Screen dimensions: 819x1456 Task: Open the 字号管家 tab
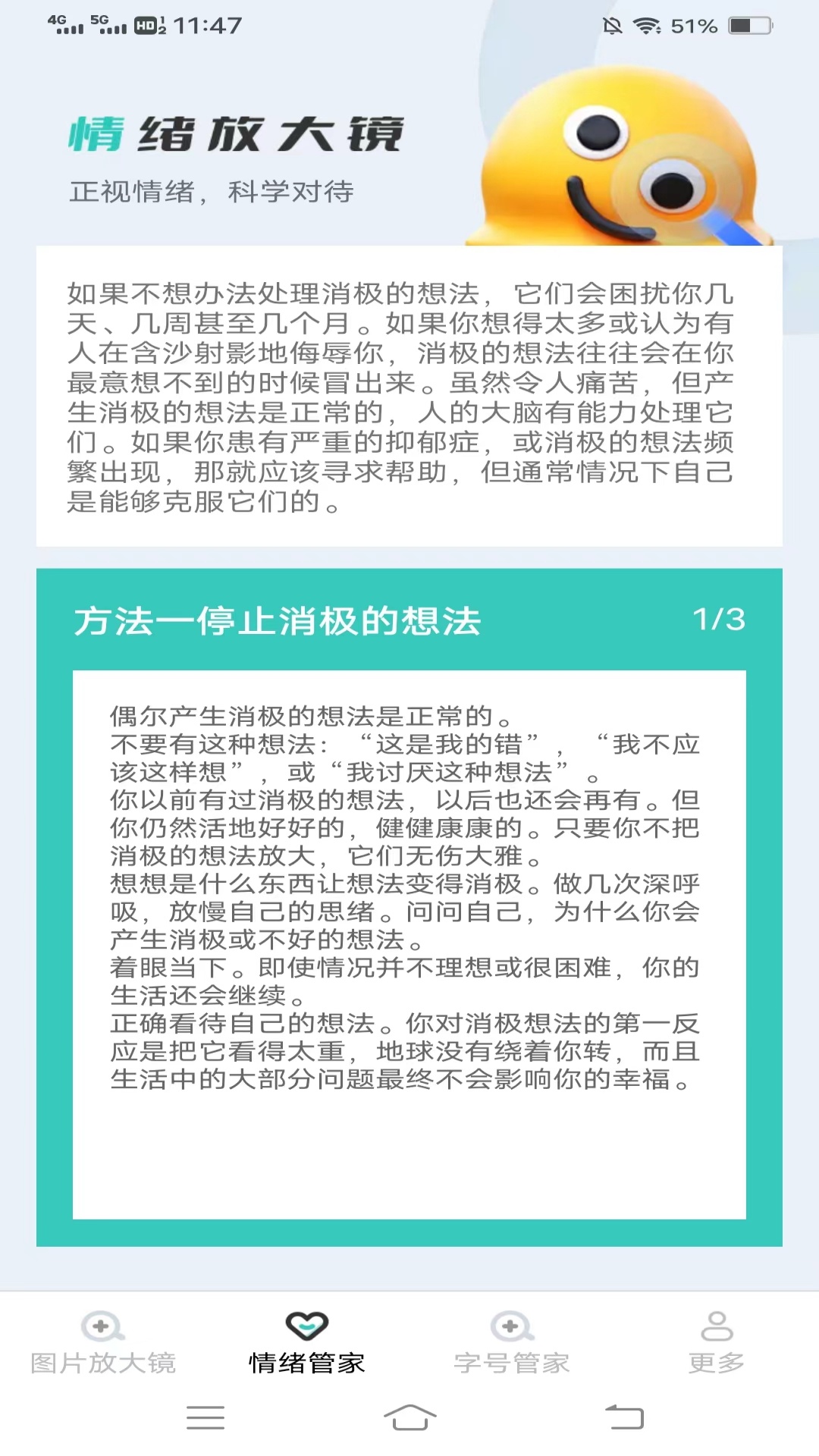[512, 1344]
